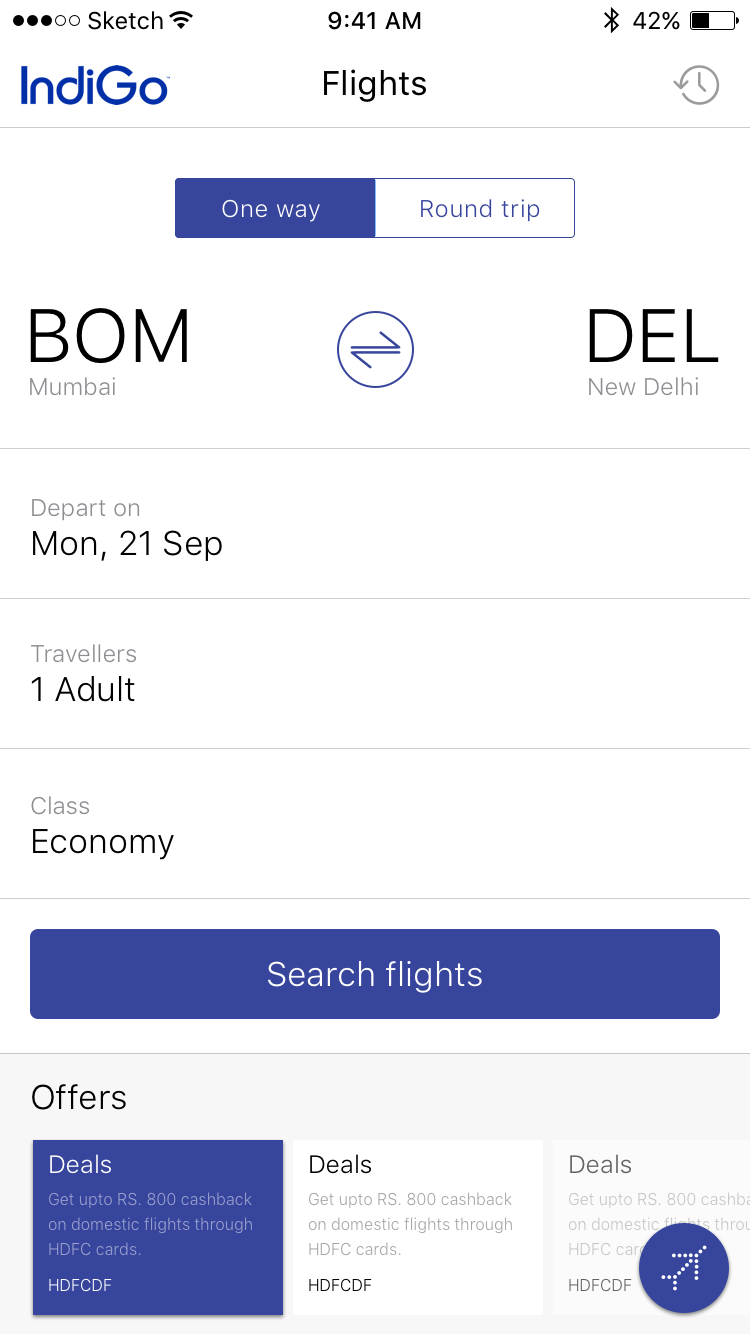Edit the Travellers count row
Screen dimensions: 750x1334
375,674
